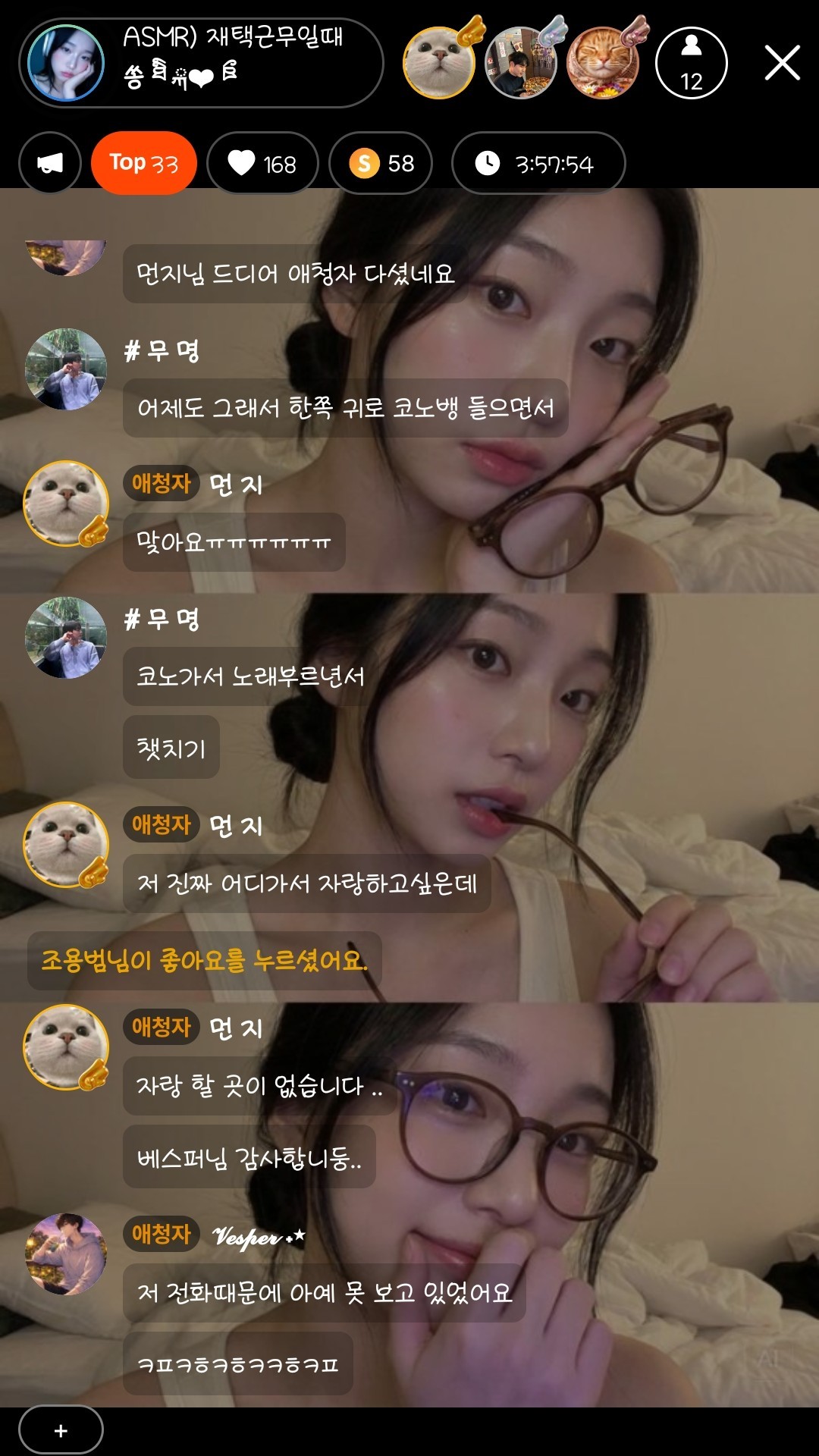The image size is (819, 1456).
Task: Open Vesper's chat profile avatar
Action: (66, 1254)
